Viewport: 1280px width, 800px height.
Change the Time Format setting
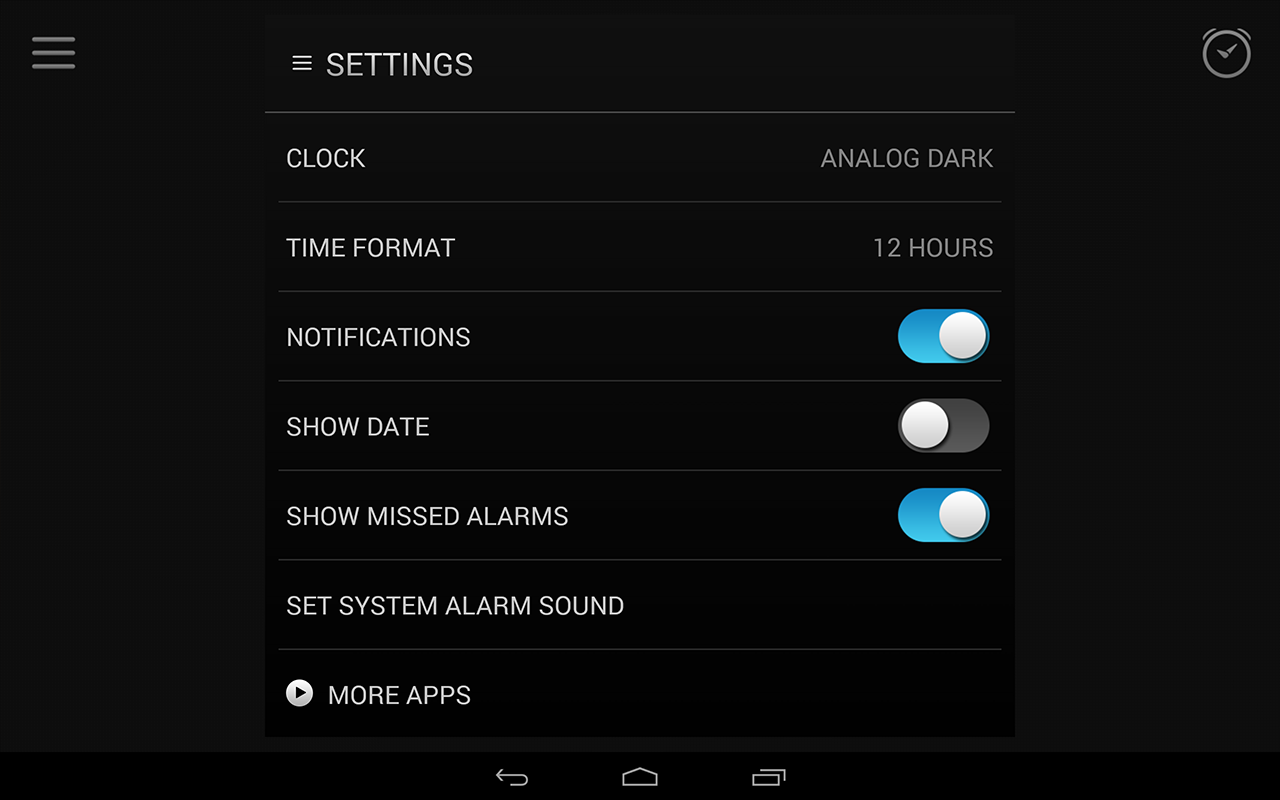coord(640,248)
